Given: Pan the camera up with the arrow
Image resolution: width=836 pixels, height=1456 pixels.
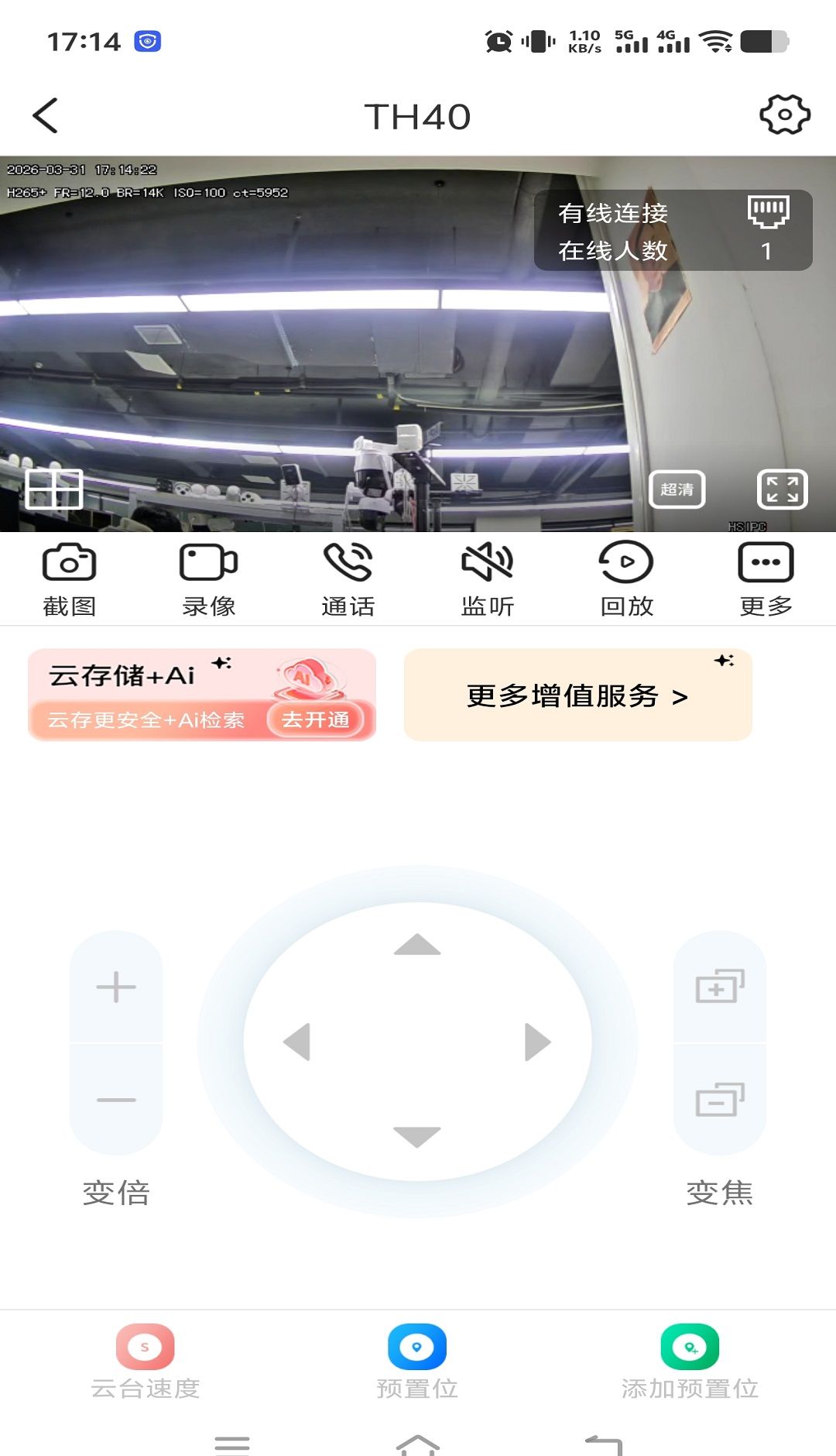Looking at the screenshot, I should (x=417, y=945).
